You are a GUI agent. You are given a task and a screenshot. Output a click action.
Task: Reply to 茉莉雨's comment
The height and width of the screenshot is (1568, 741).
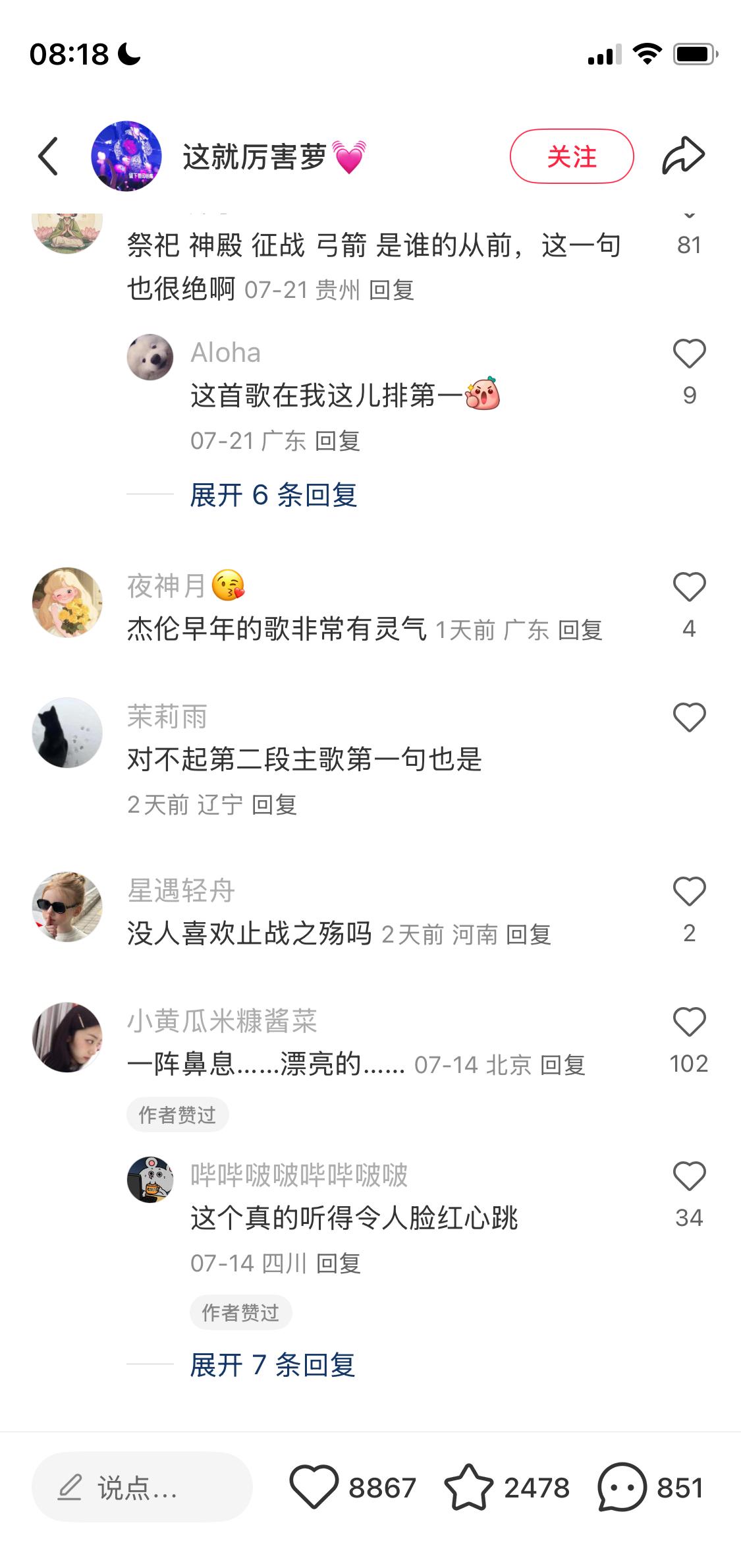point(274,804)
